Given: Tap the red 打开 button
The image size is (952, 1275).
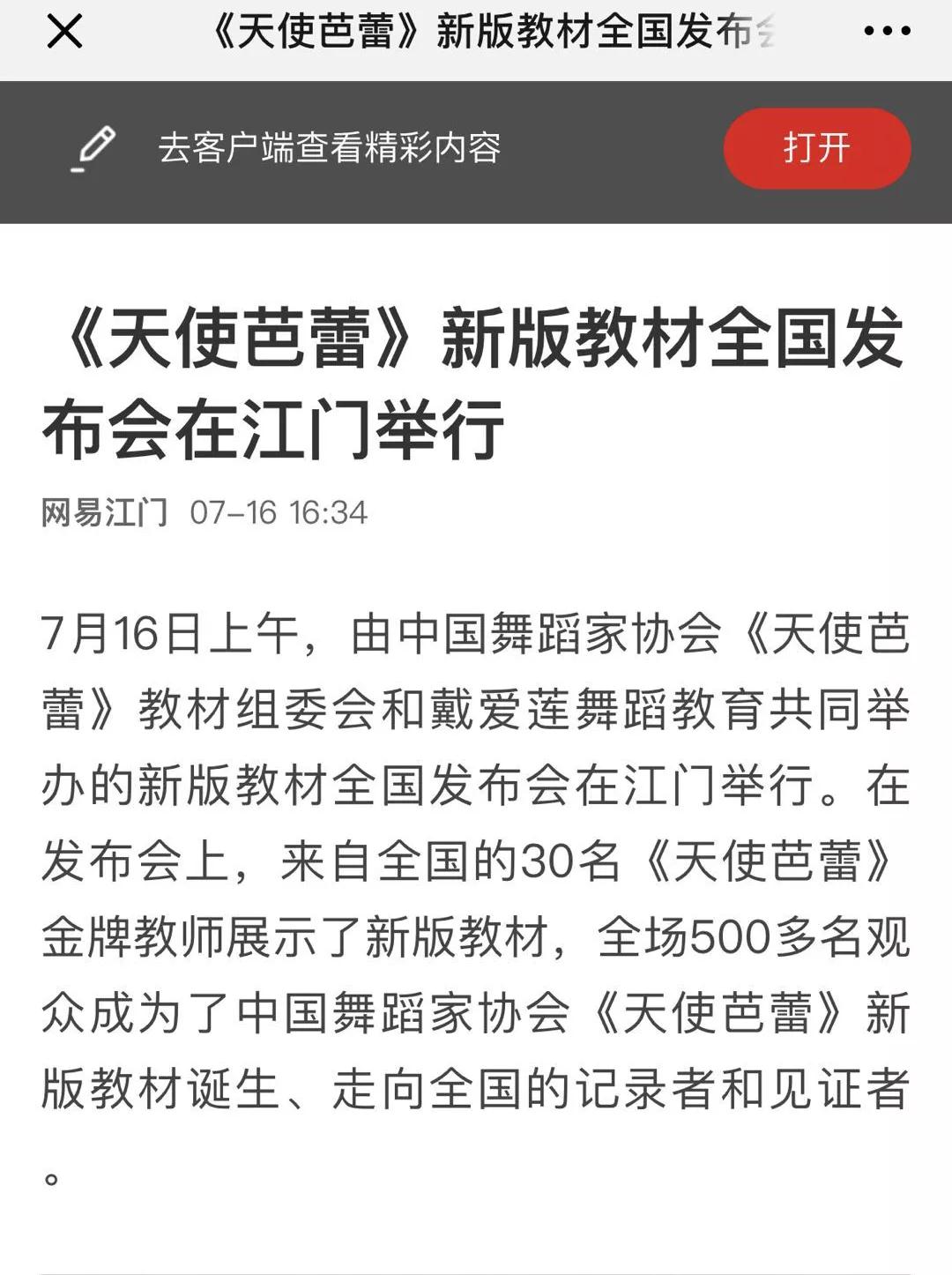Looking at the screenshot, I should point(816,148).
